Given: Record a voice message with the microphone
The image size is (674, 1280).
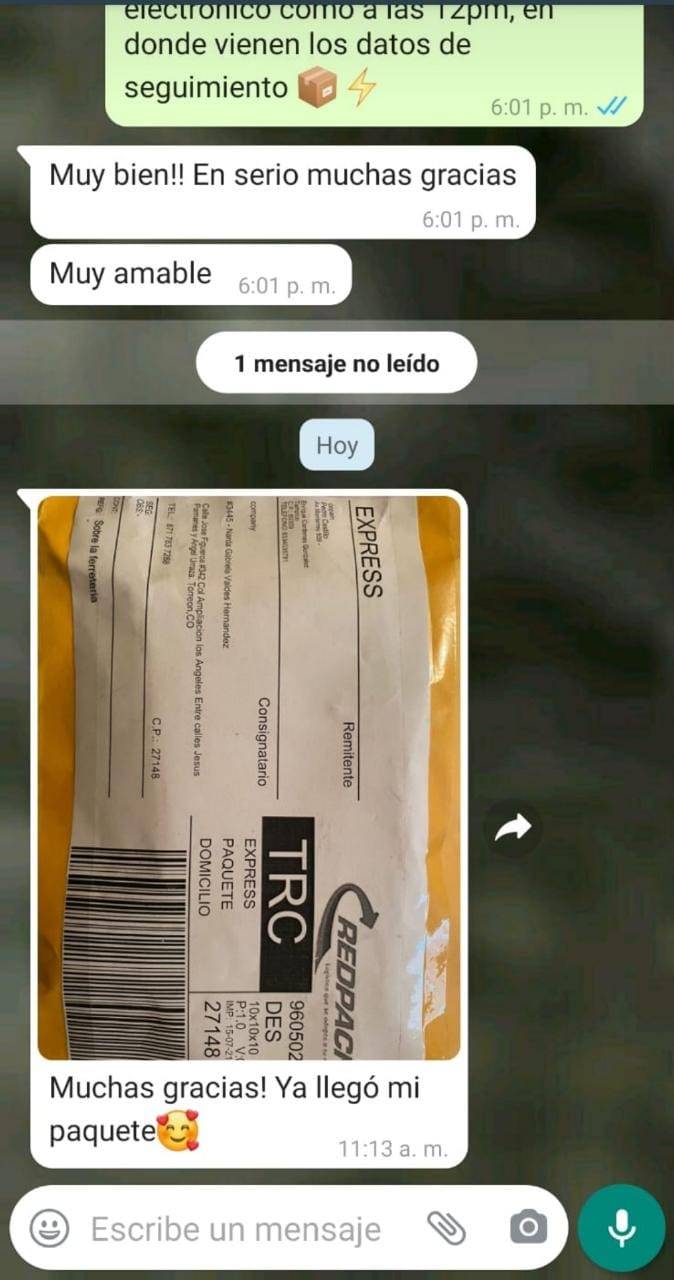Looking at the screenshot, I should click(621, 1227).
